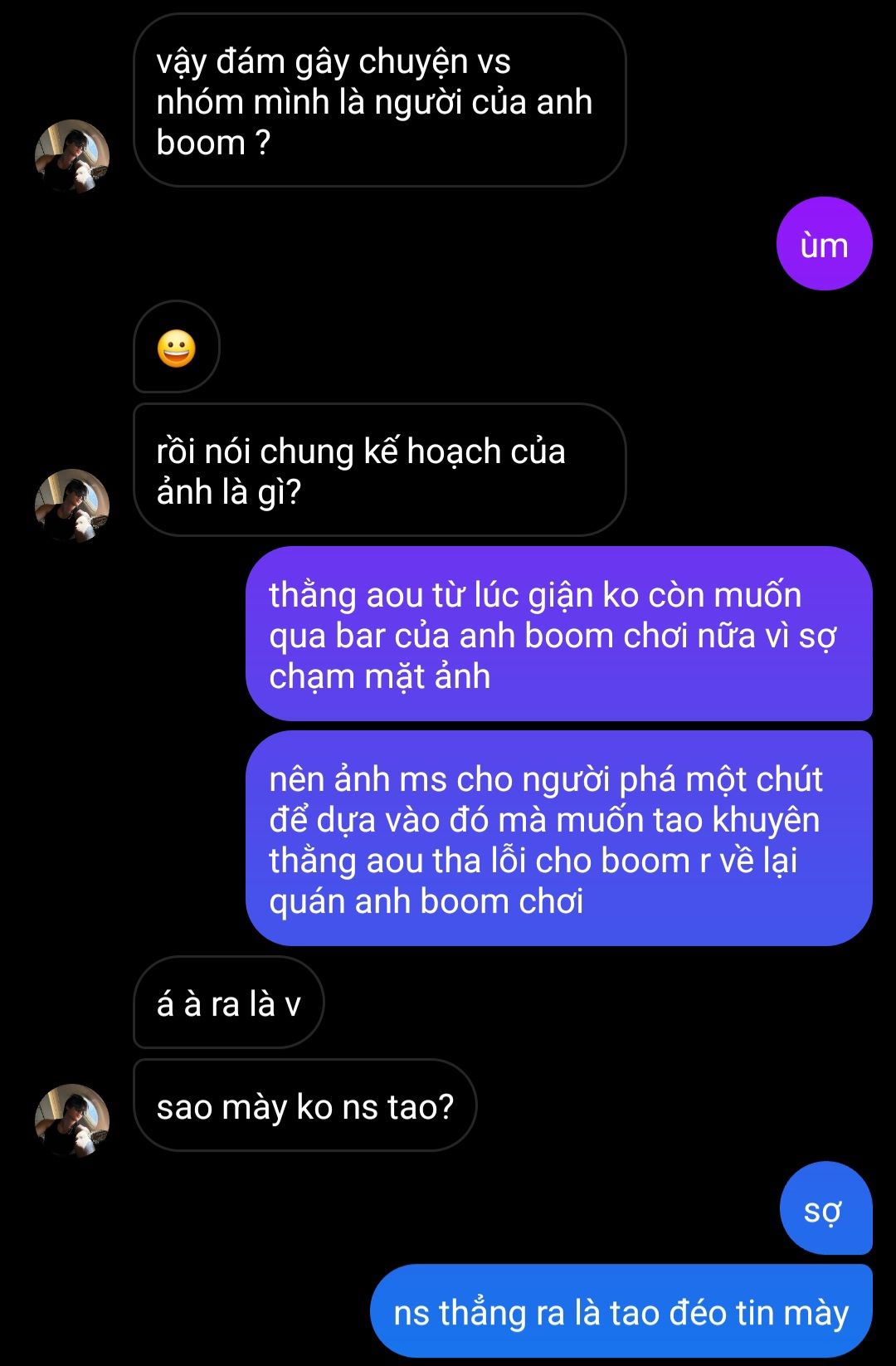Tap the profile photo next to "ảnh là gì?"
896x1366 pixels.
(x=72, y=506)
